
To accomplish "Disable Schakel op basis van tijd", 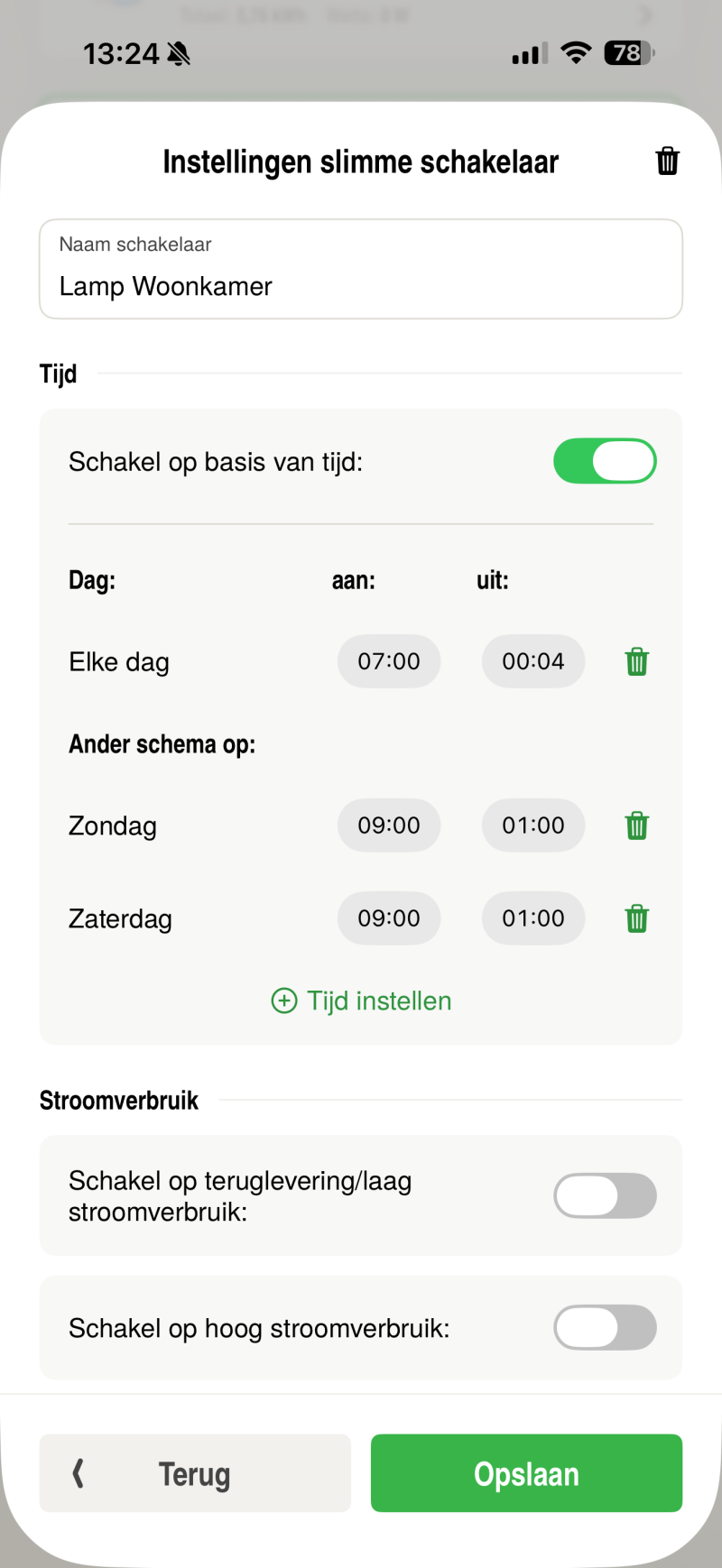I will tap(605, 461).
